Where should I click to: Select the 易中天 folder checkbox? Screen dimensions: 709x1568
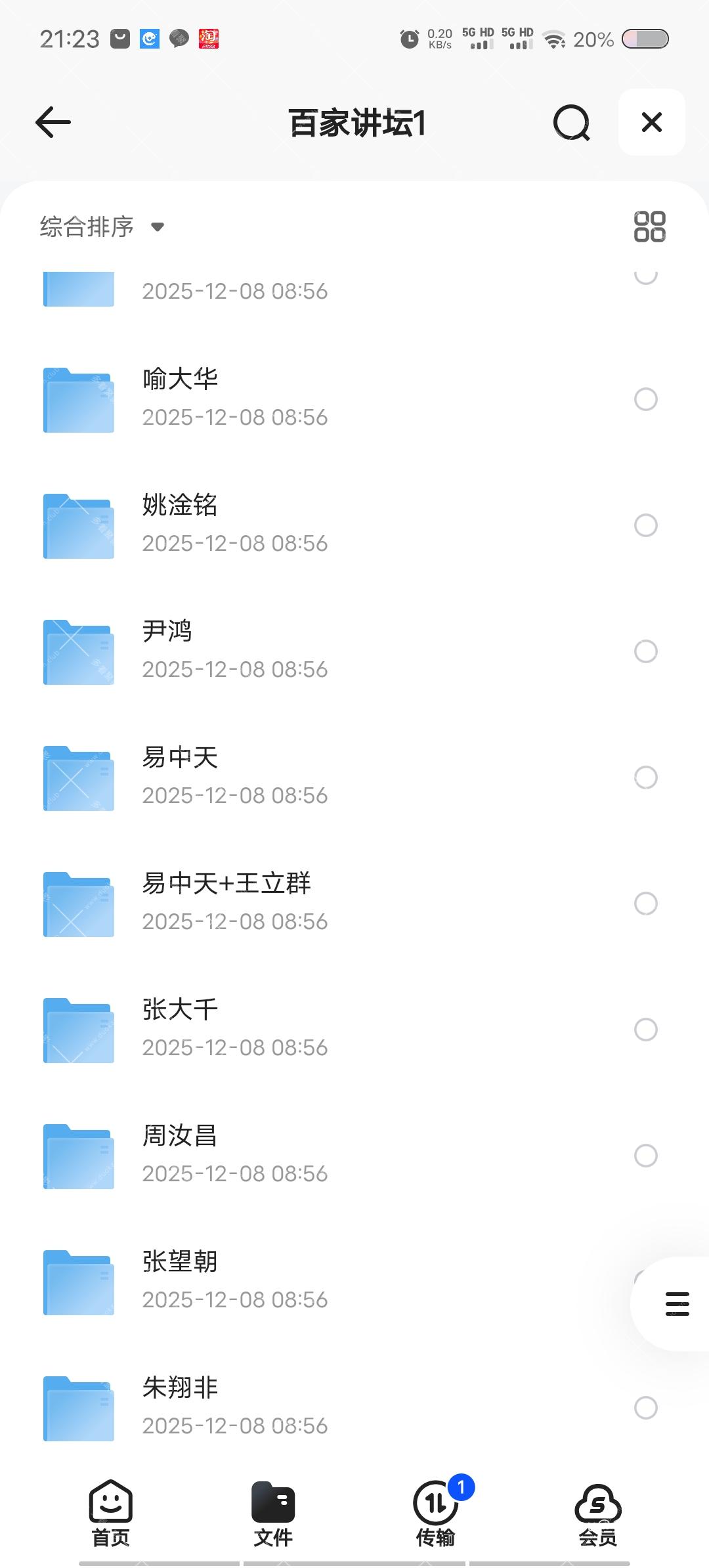(645, 777)
